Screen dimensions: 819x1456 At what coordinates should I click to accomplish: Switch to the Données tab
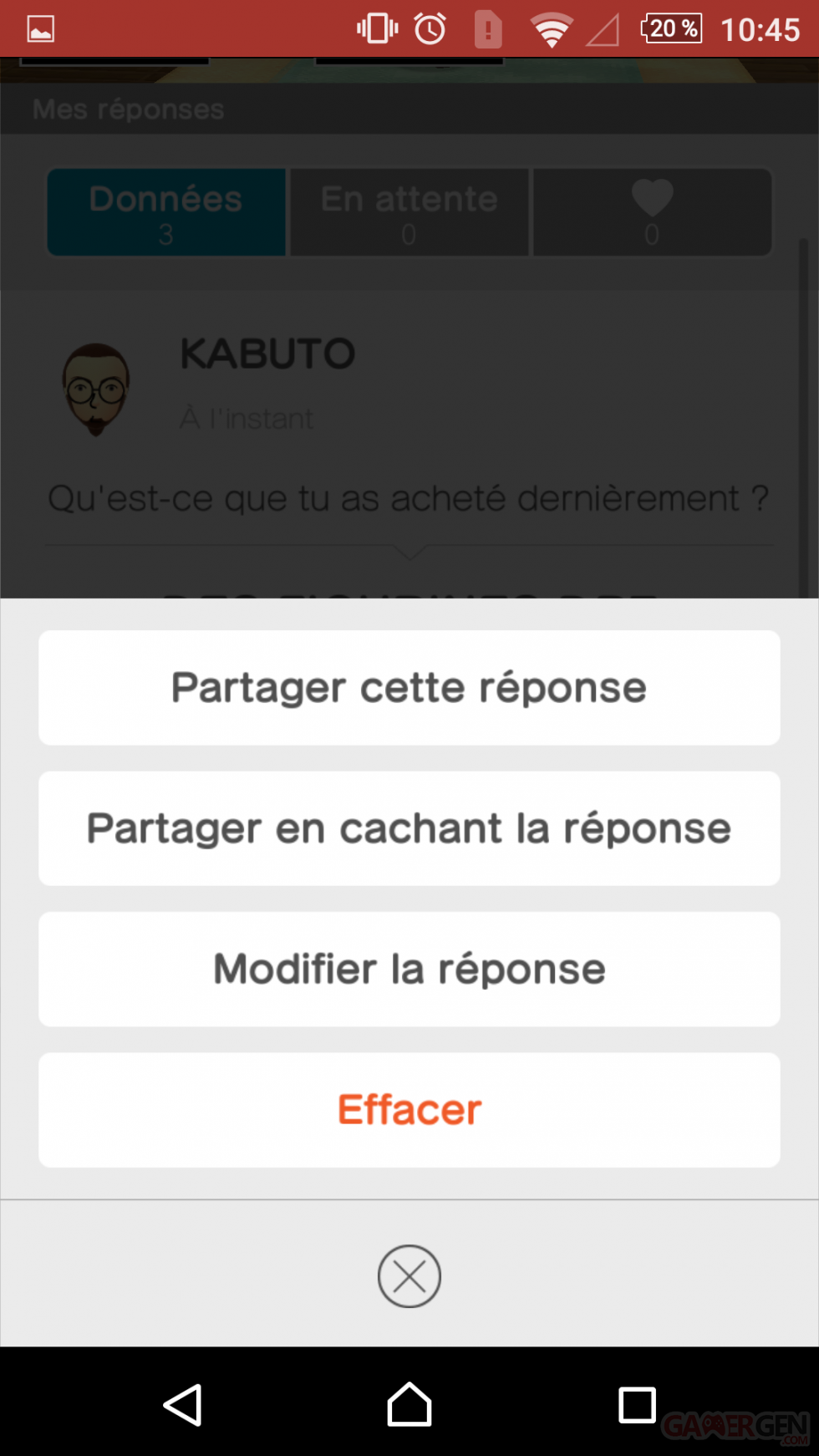click(x=165, y=211)
